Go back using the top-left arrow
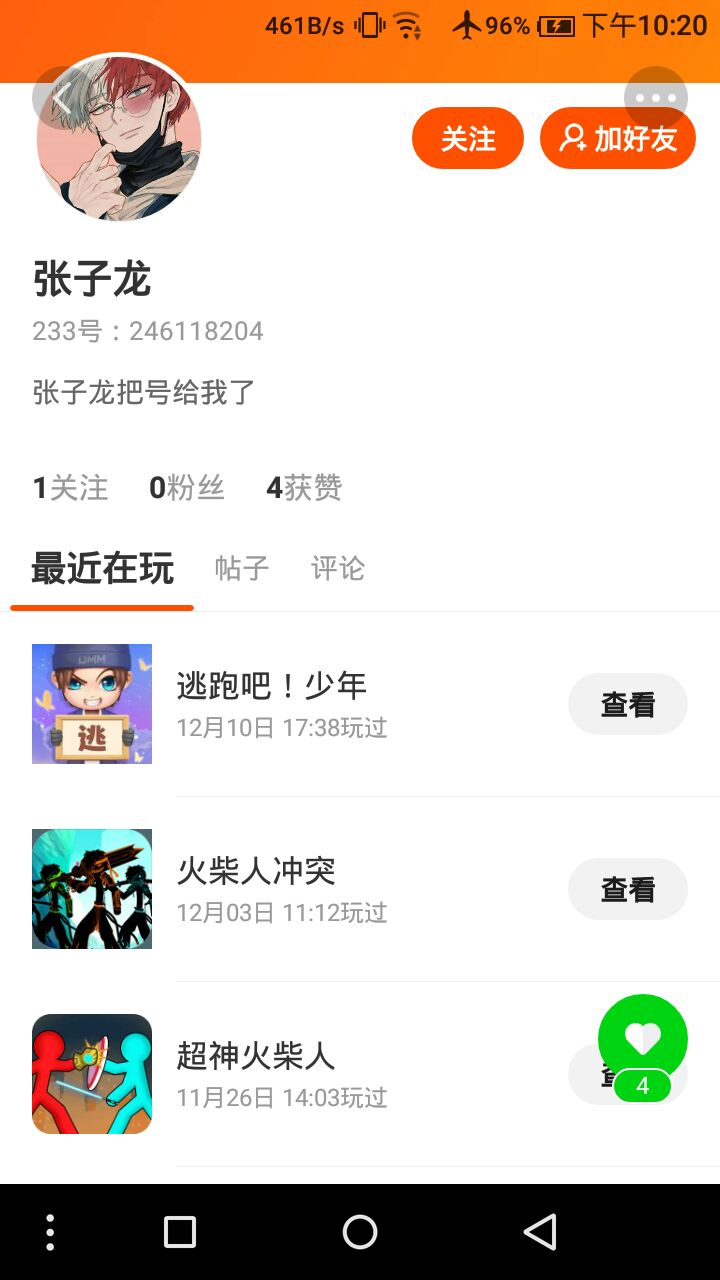720x1280 pixels. point(62,98)
